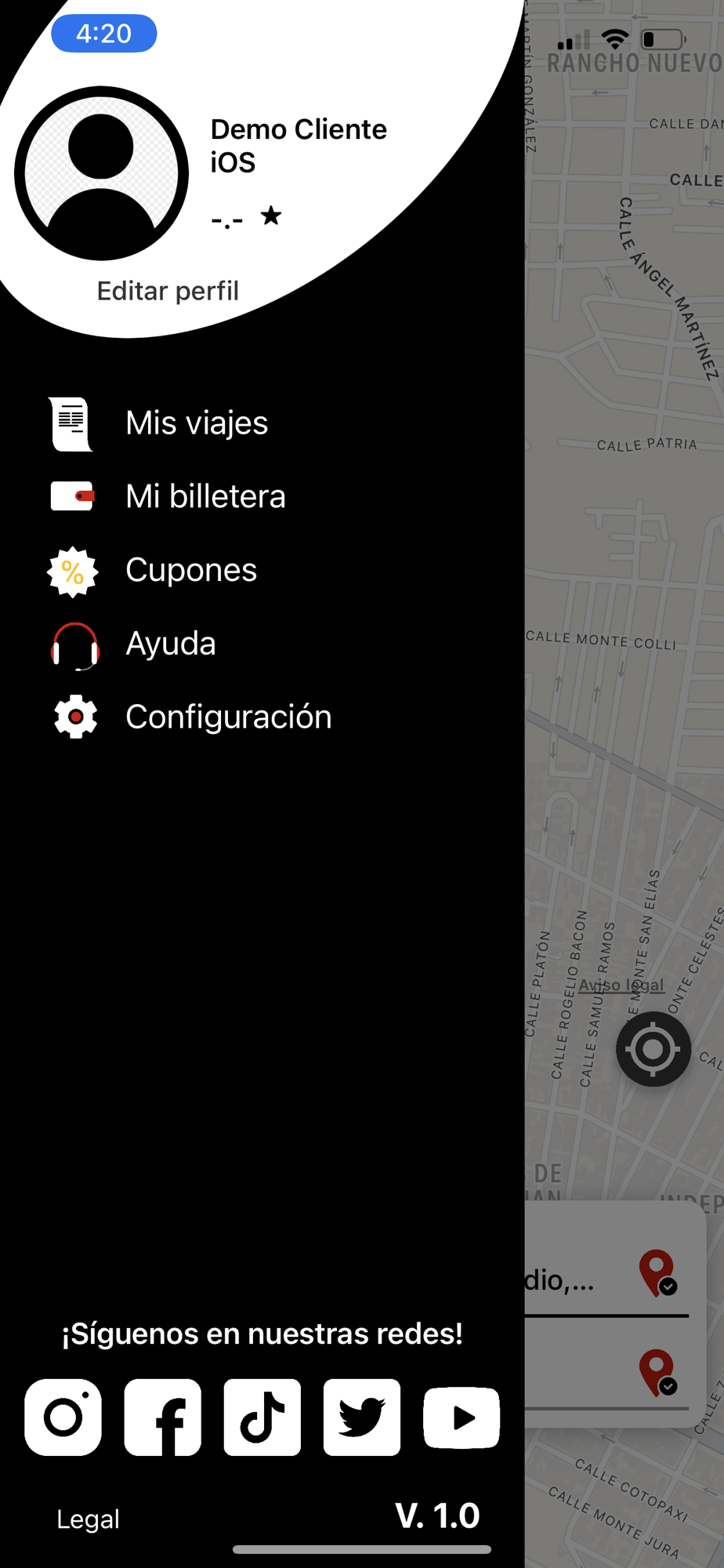Image resolution: width=724 pixels, height=1568 pixels.
Task: Open Mis viajes
Action: [x=197, y=423]
